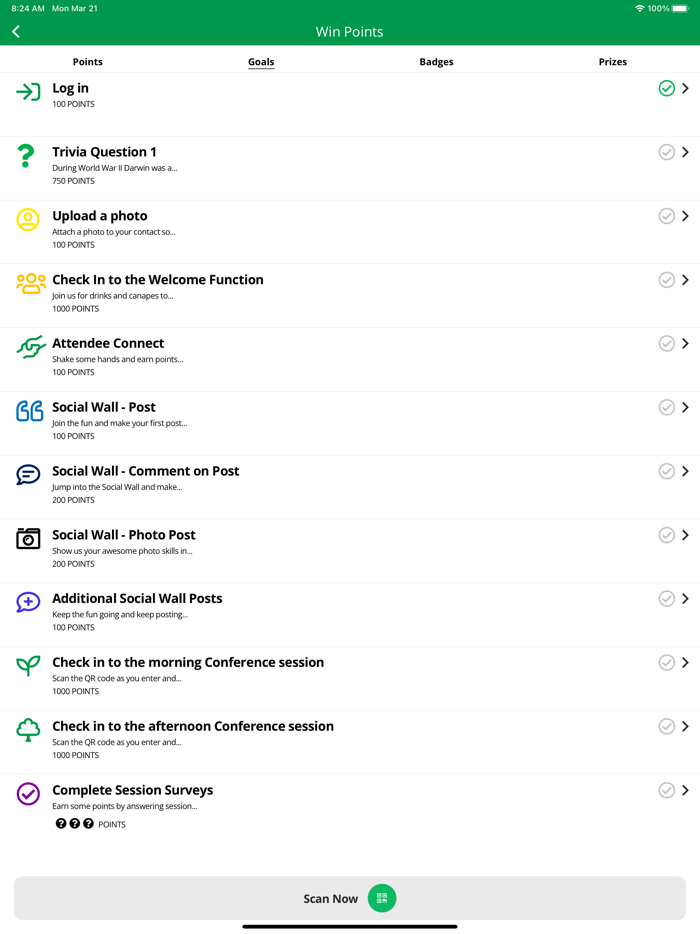The height and width of the screenshot is (934, 700).
Task: Open the Social Wall - Post goal
Action: pyautogui.click(x=350, y=421)
